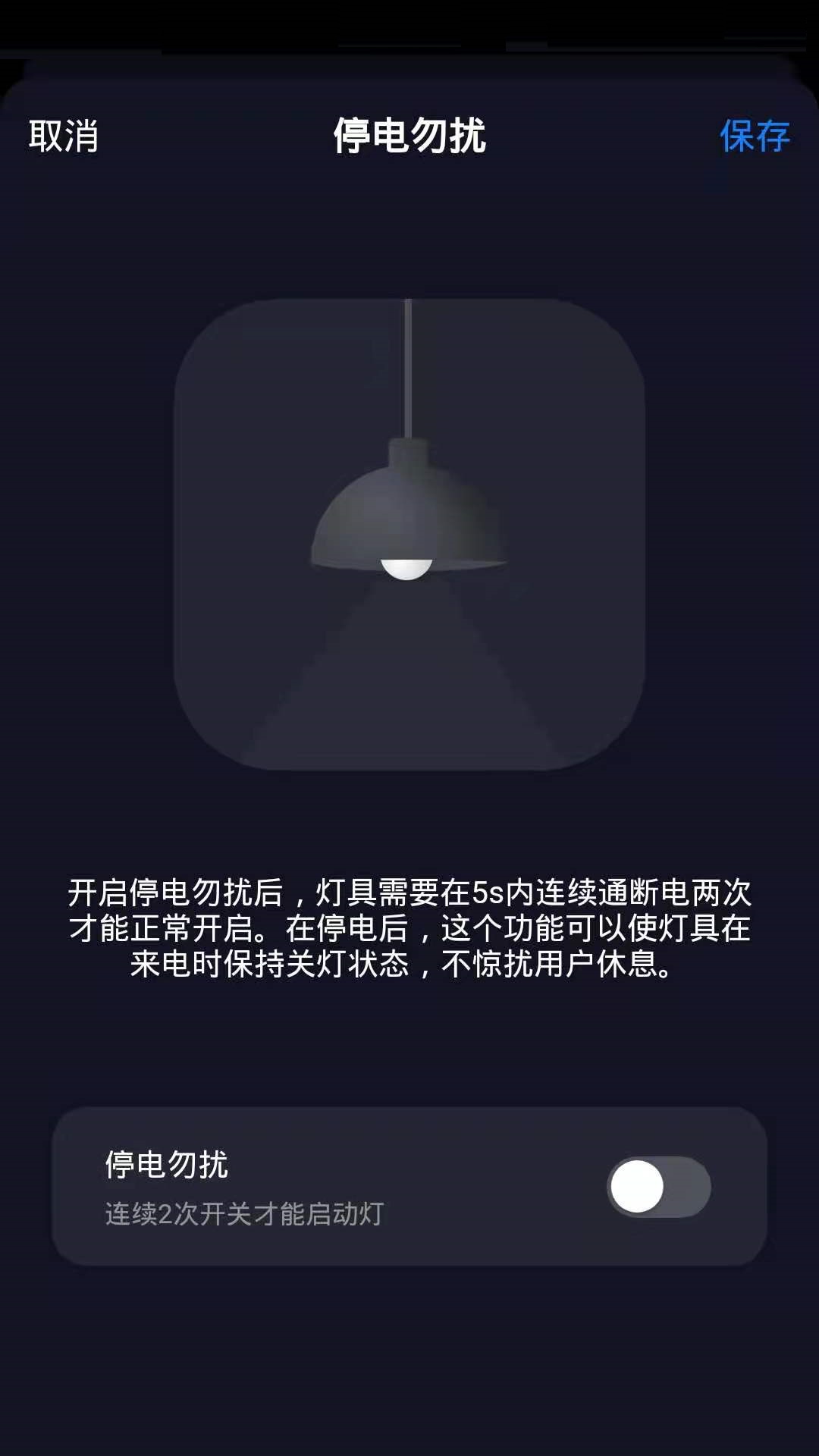Tap the 停电勿扰 title in the header
The height and width of the screenshot is (1456, 819).
point(409,136)
